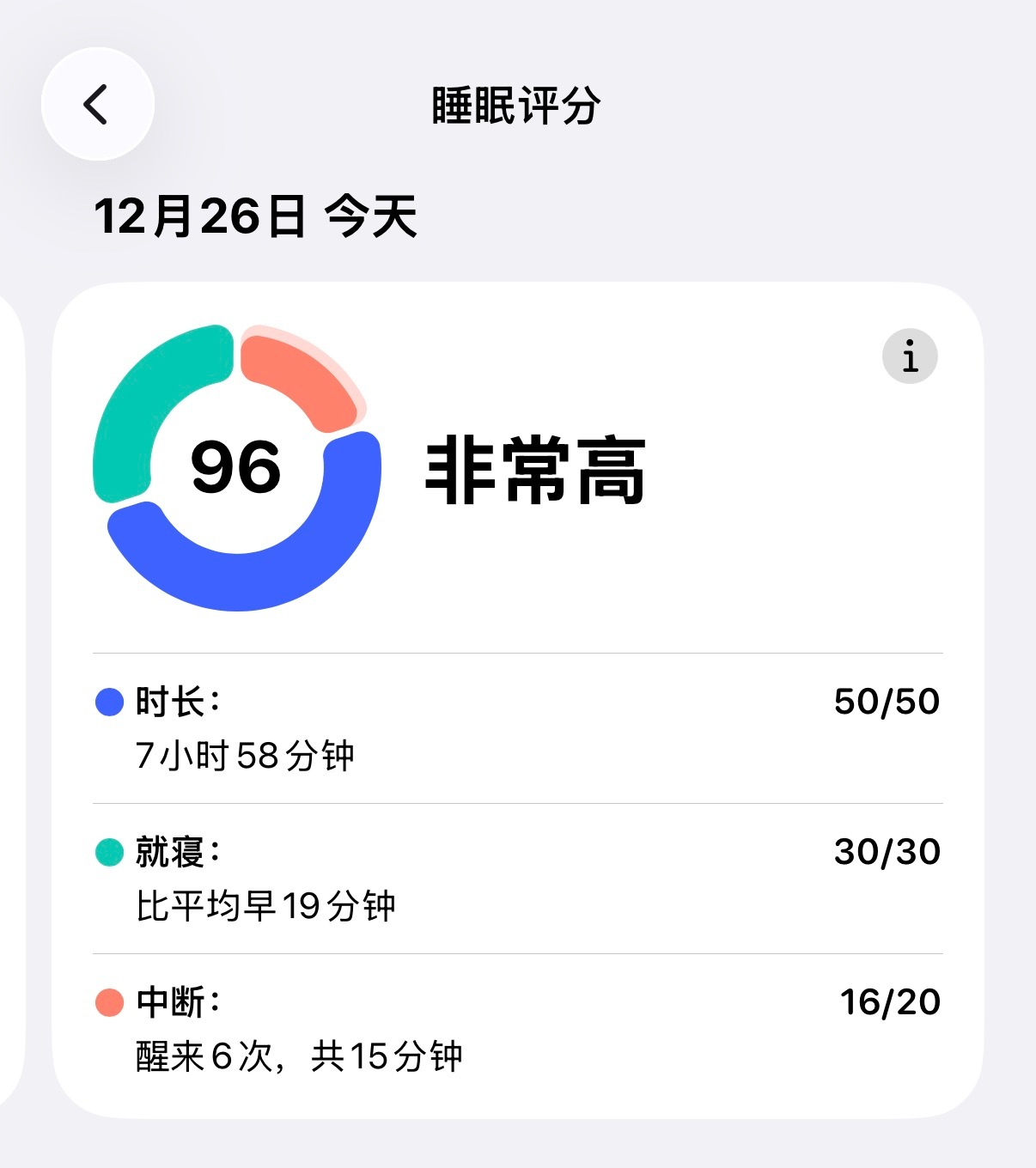Select the teal bedtime dot indicator
The width and height of the screenshot is (1036, 1168).
pos(107,851)
